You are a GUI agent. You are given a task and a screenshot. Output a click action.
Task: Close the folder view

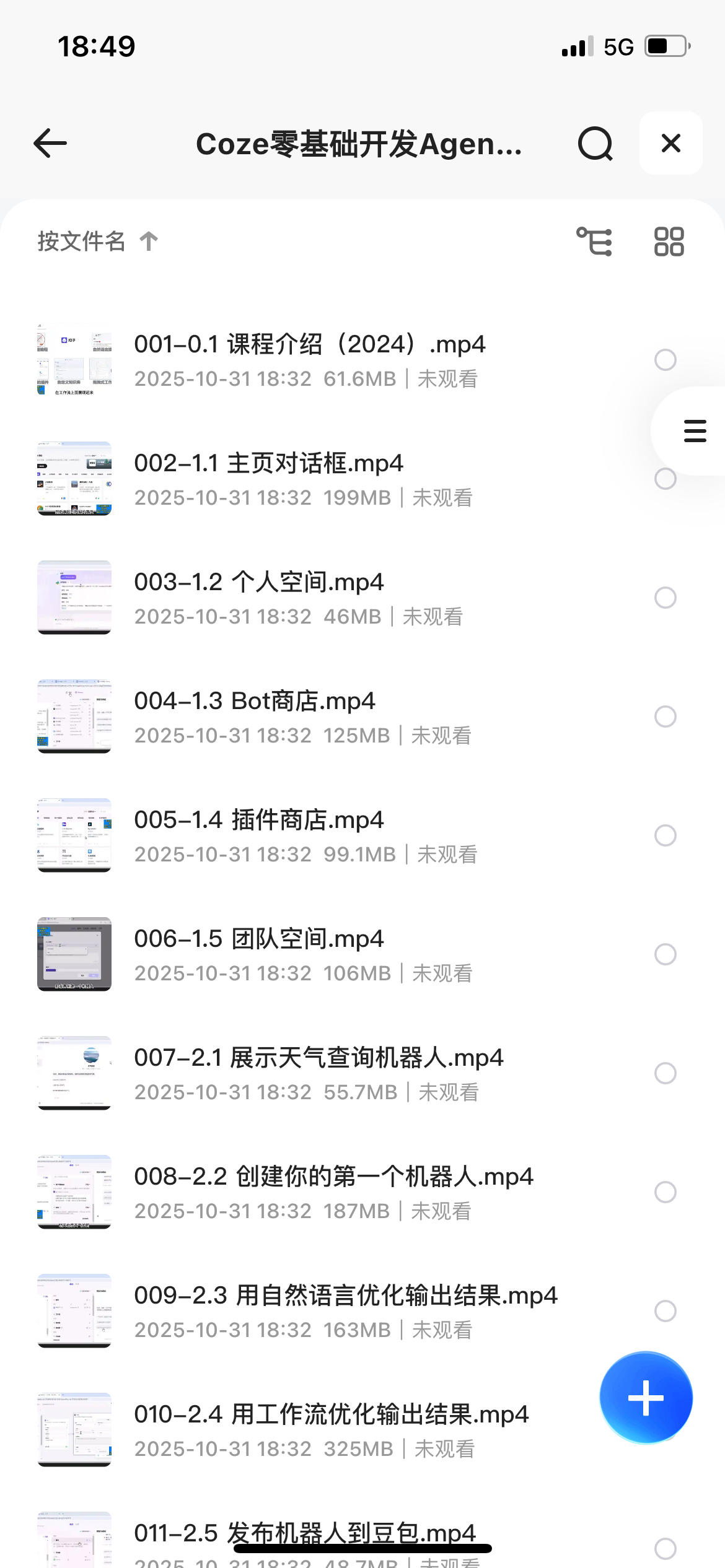click(670, 144)
